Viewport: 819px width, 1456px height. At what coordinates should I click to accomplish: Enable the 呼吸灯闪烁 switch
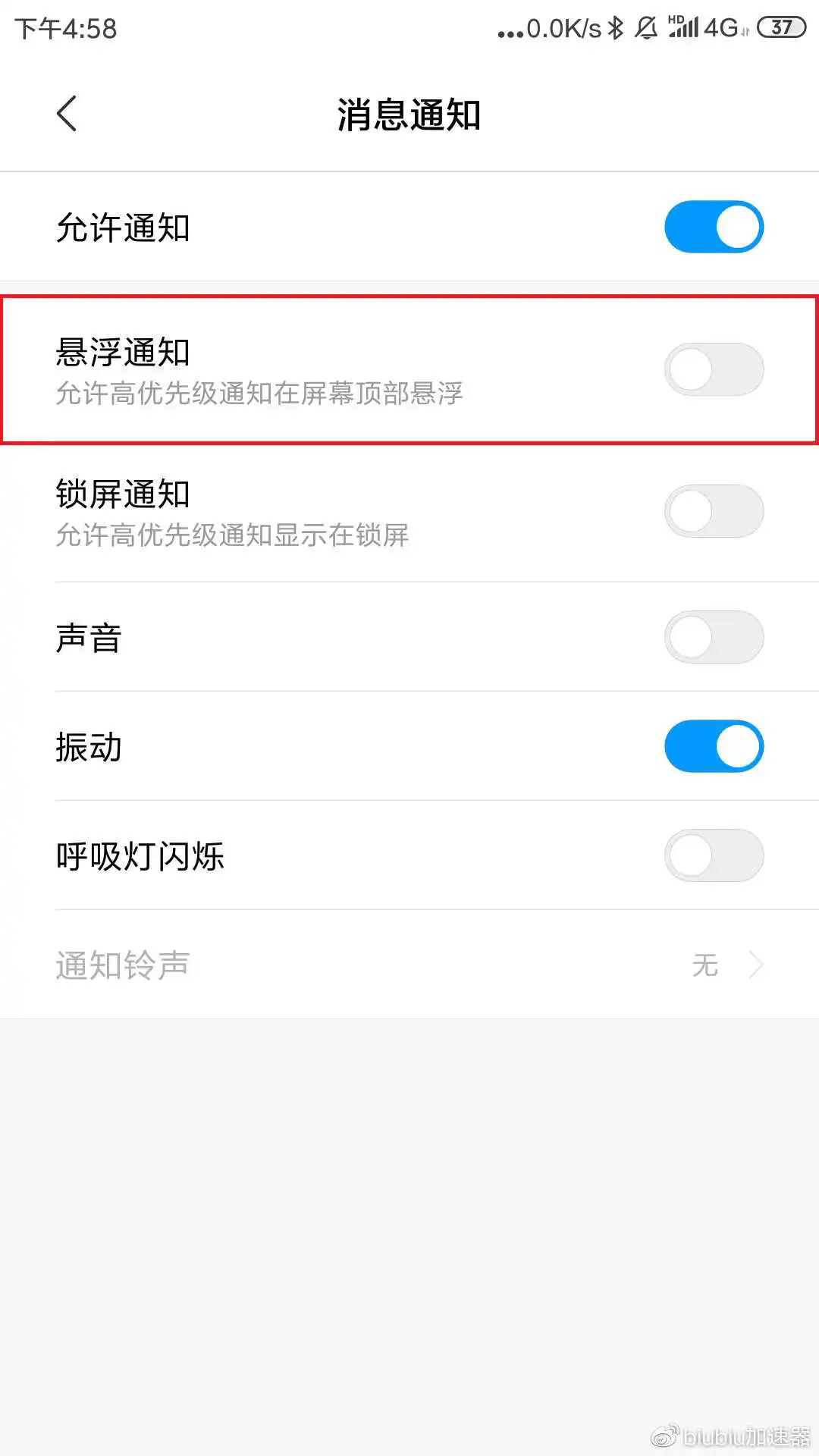pos(714,855)
